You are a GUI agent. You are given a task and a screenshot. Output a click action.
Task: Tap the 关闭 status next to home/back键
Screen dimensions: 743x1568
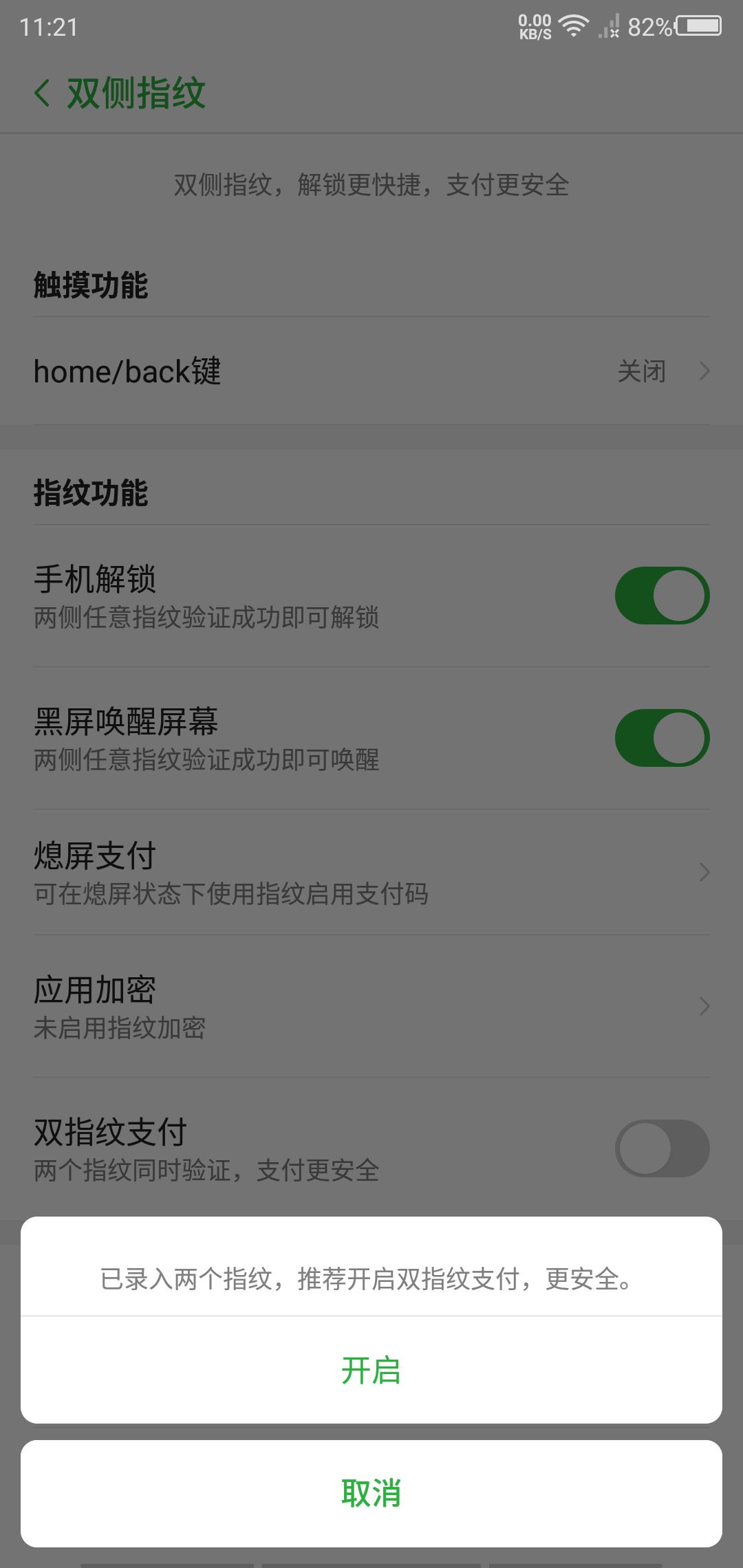(640, 371)
